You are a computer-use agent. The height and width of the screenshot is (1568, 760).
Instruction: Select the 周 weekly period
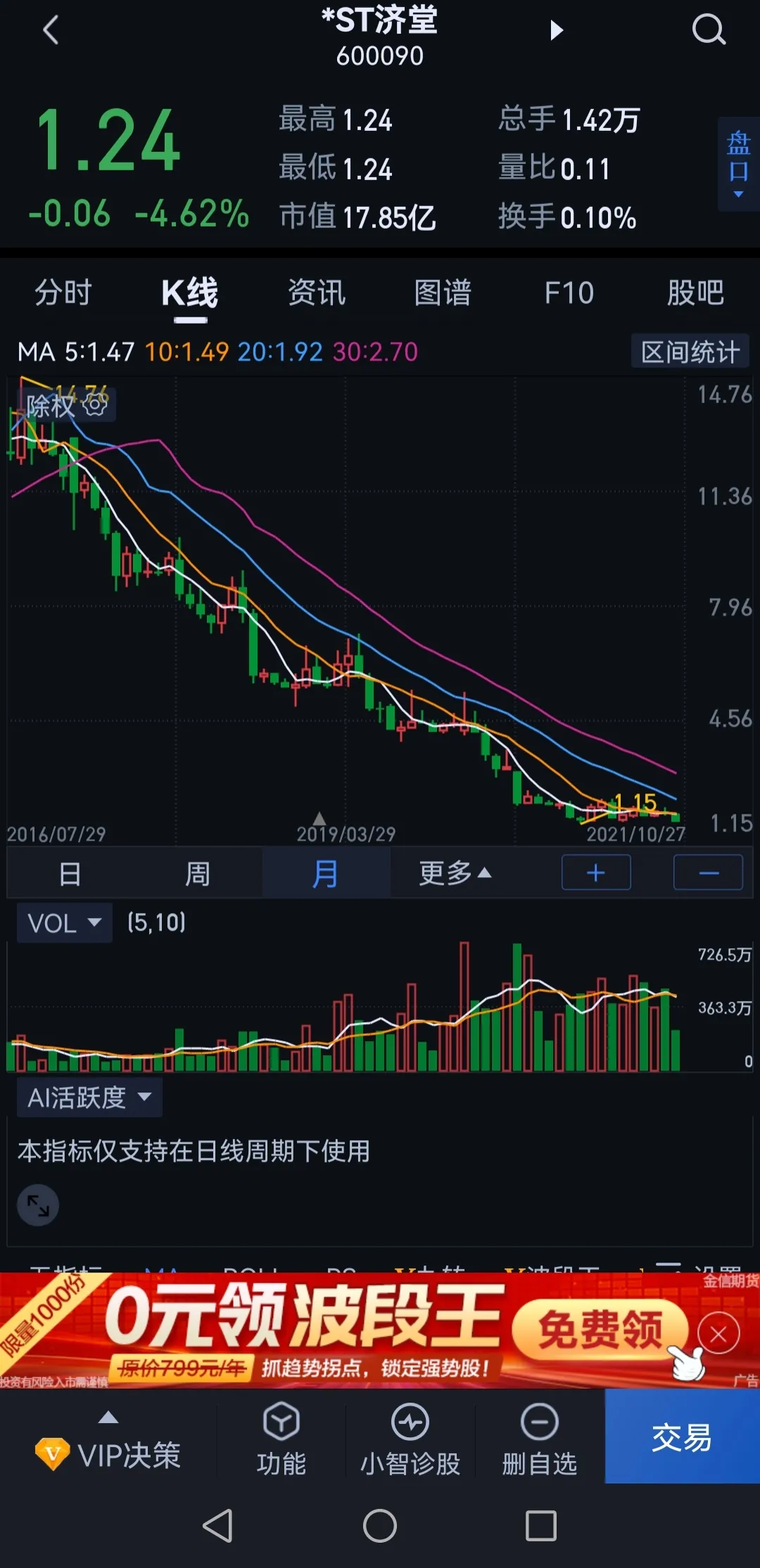point(198,873)
